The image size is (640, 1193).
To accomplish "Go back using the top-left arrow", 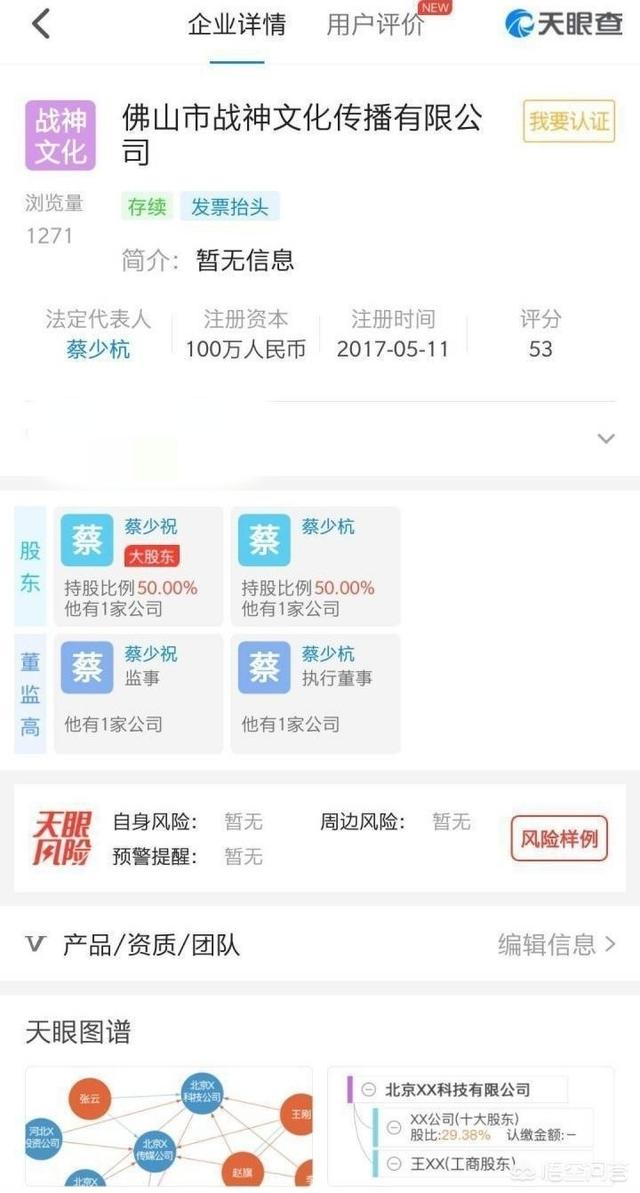I will click(x=41, y=24).
